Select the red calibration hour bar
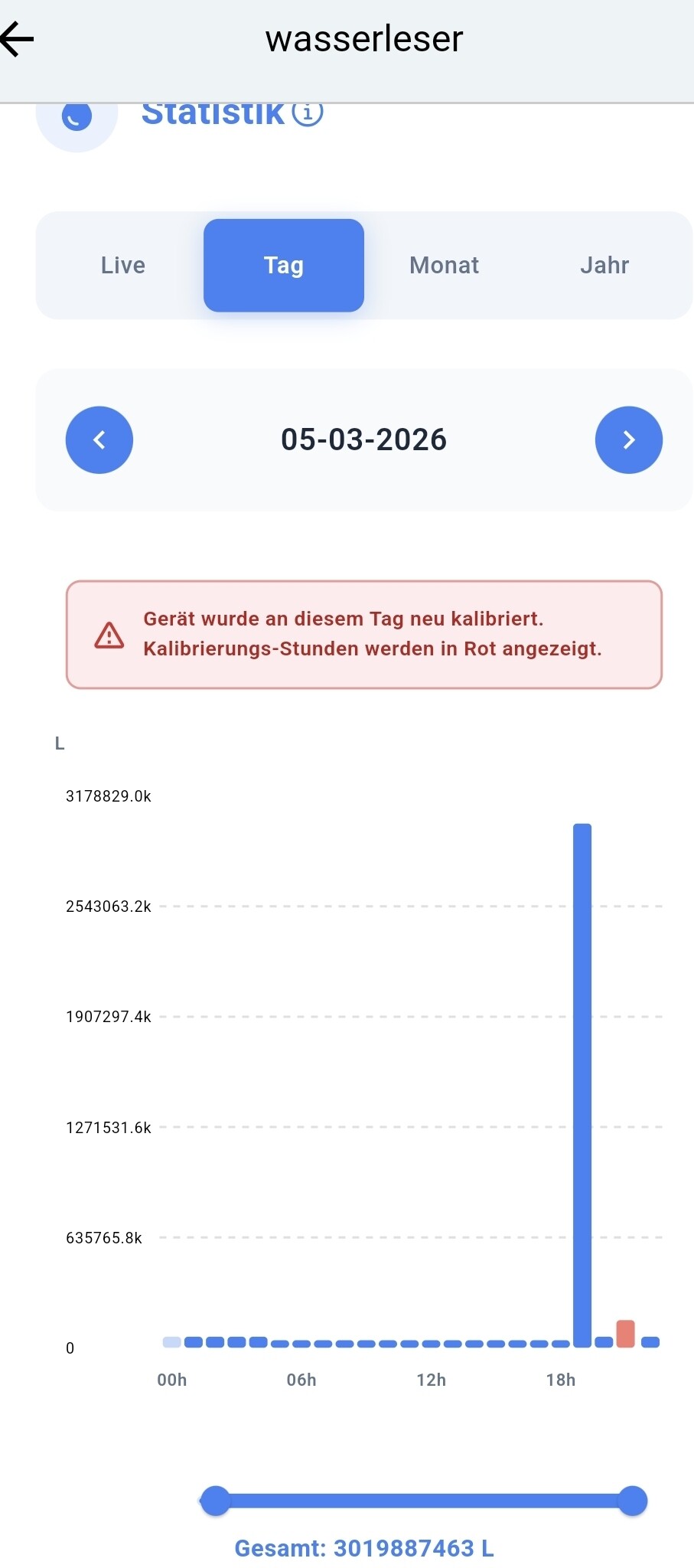The image size is (694, 1568). pyautogui.click(x=625, y=1334)
